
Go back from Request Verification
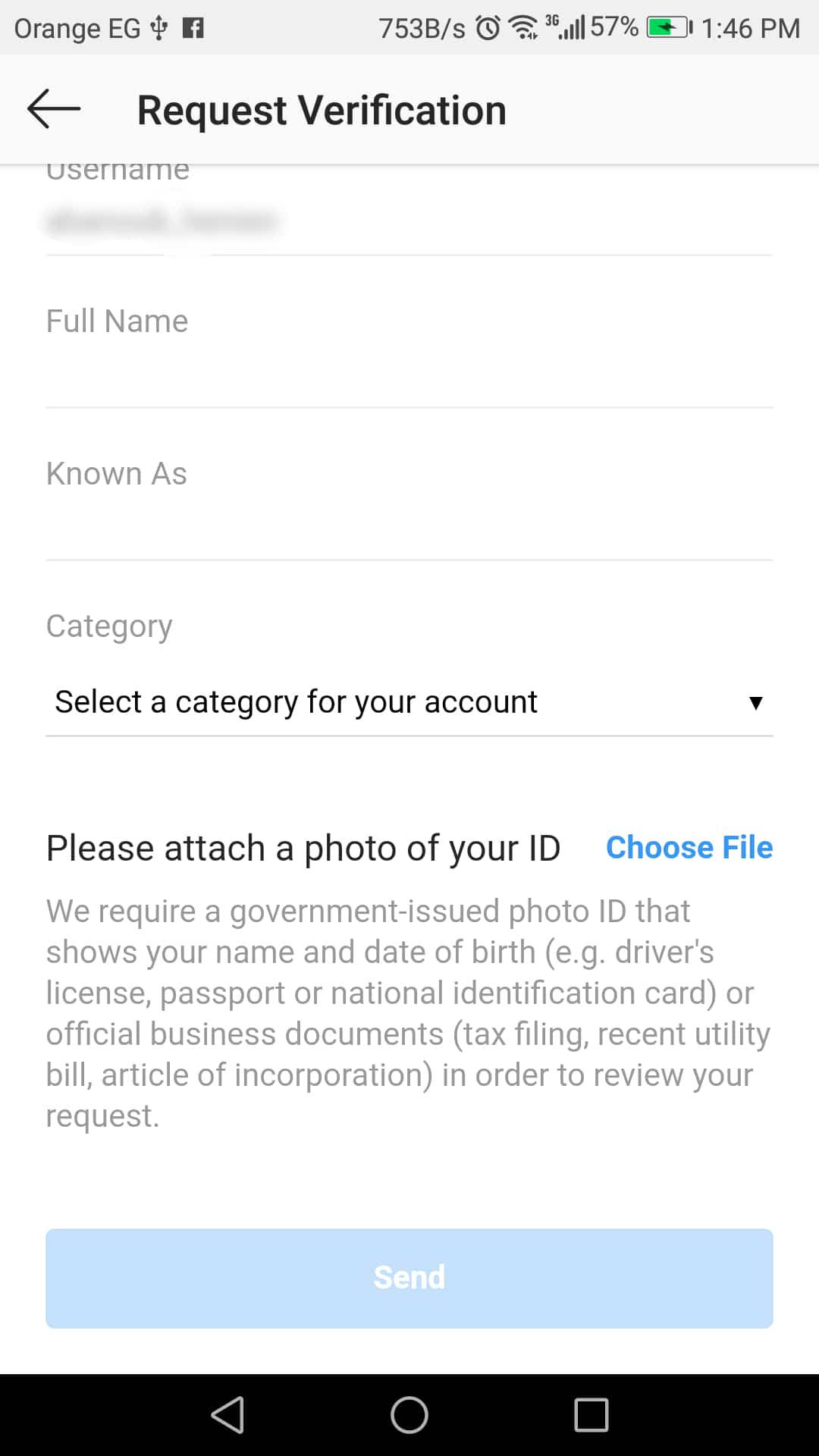(54, 109)
